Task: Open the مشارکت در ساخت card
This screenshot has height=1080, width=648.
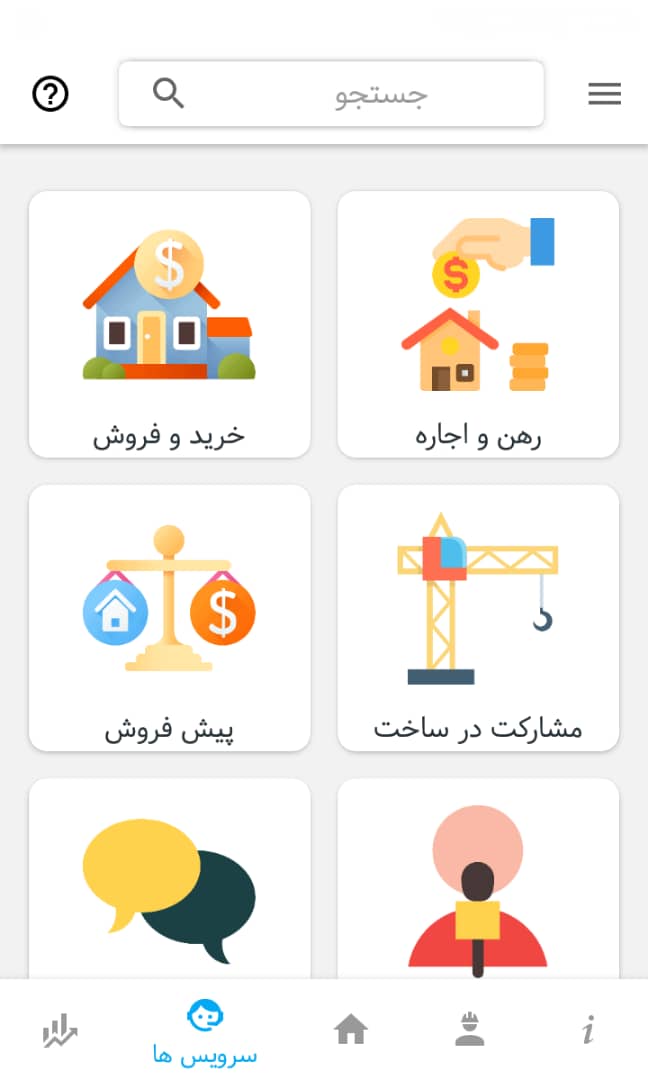Action: click(478, 617)
